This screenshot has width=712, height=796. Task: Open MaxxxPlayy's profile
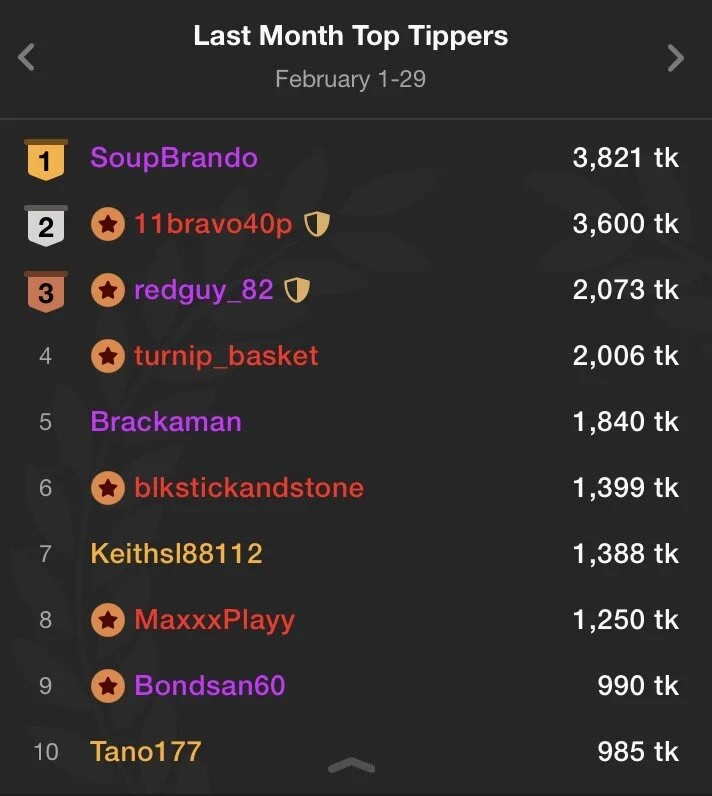[214, 620]
